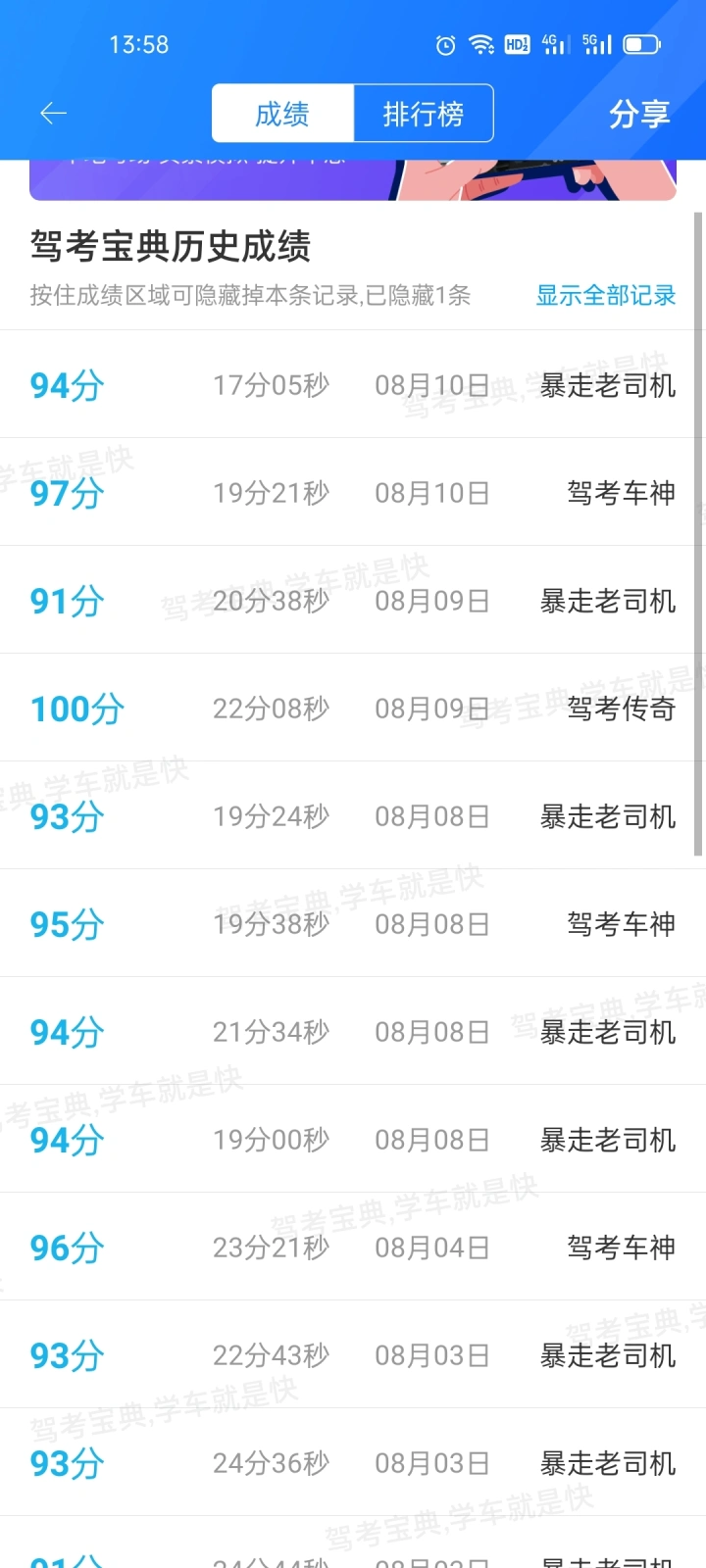Screen dimensions: 706x1568
Task: Open the 95分 record taking 19分38秒
Action: [353, 923]
